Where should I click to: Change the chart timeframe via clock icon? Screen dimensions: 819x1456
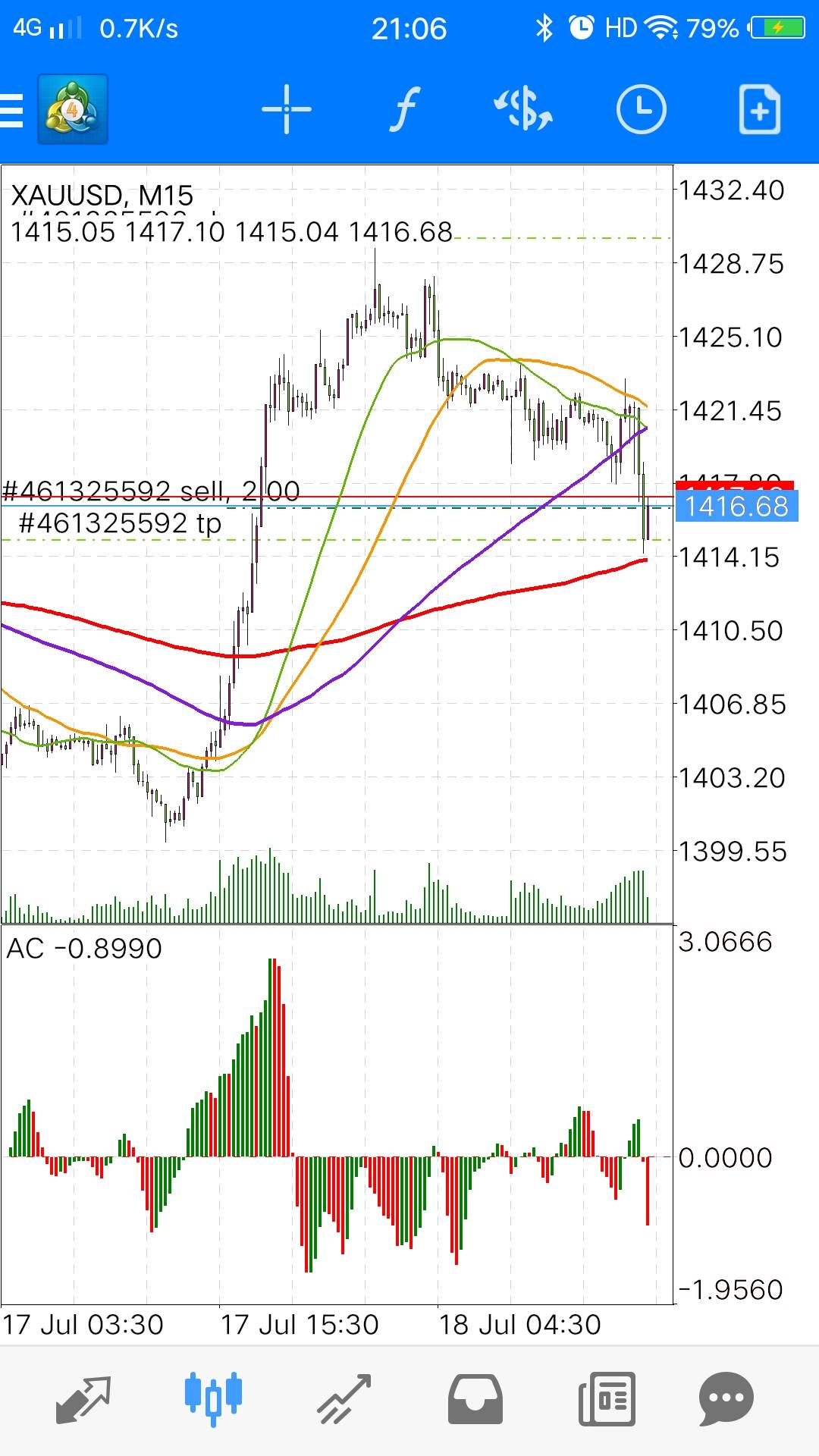(x=642, y=110)
